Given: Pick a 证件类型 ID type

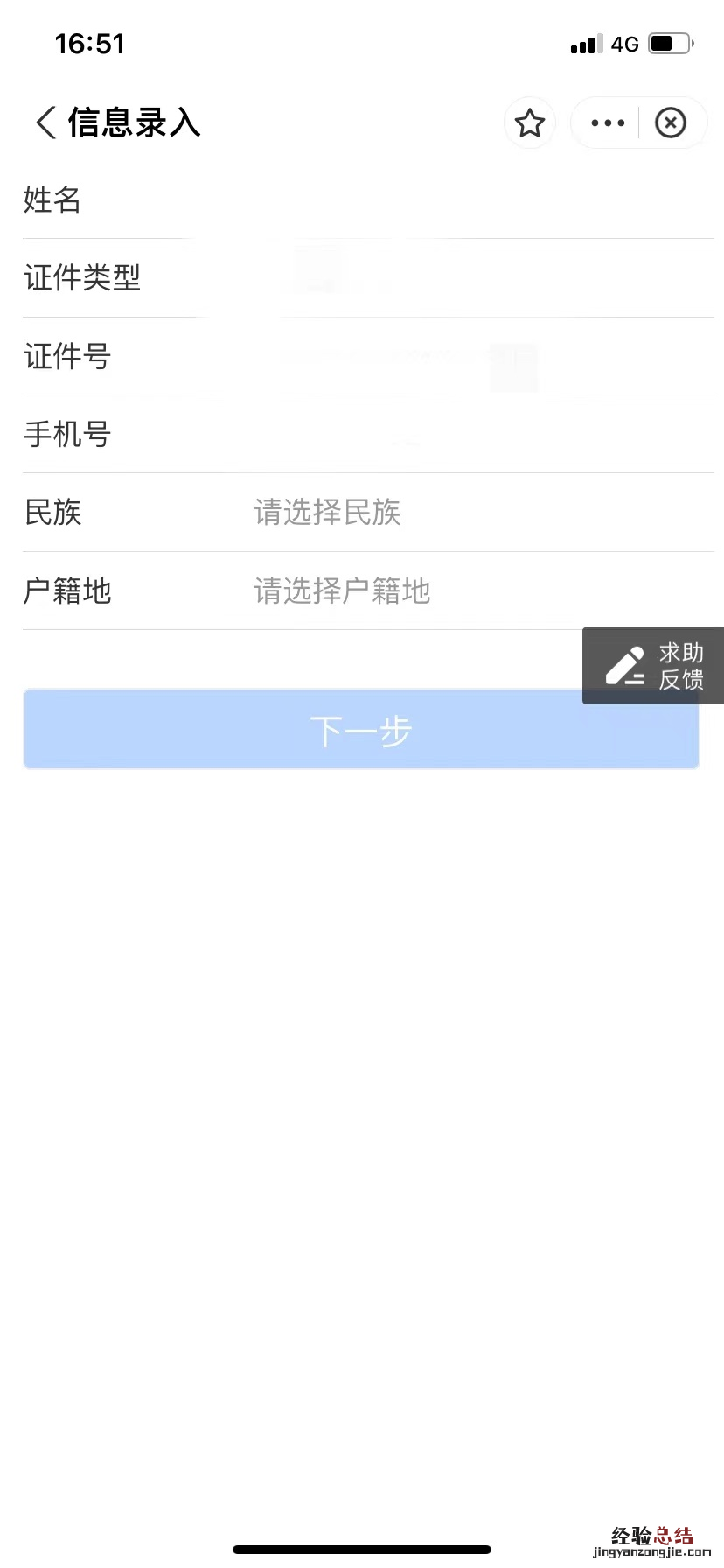Looking at the screenshot, I should pyautogui.click(x=437, y=278).
